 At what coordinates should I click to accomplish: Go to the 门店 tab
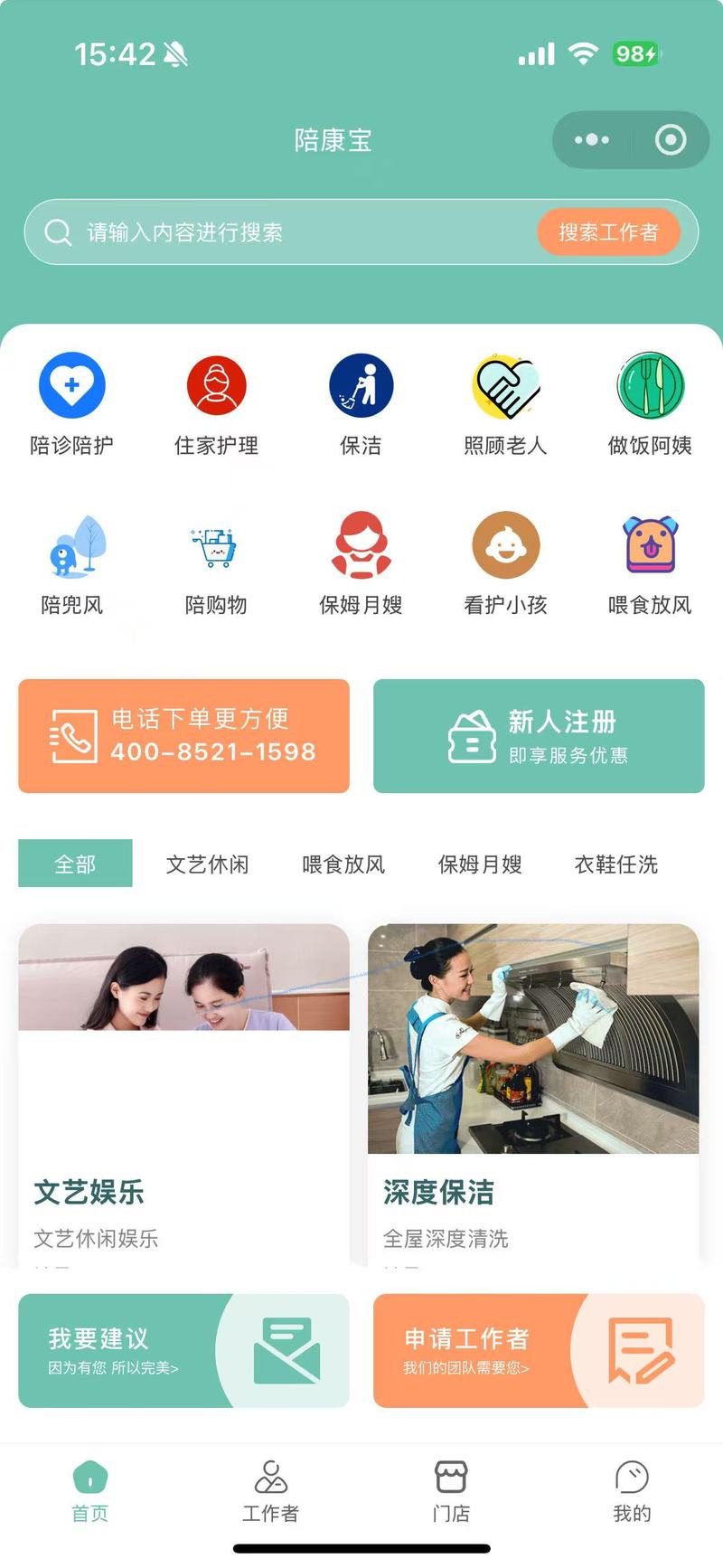(x=451, y=1491)
